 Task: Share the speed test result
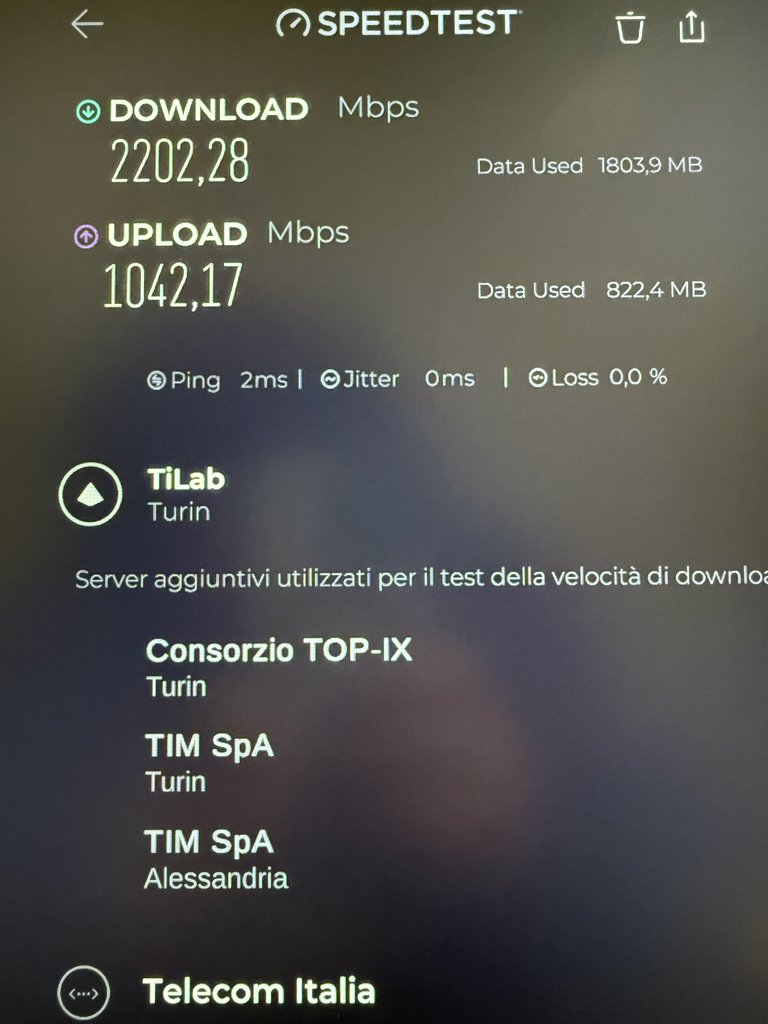692,26
